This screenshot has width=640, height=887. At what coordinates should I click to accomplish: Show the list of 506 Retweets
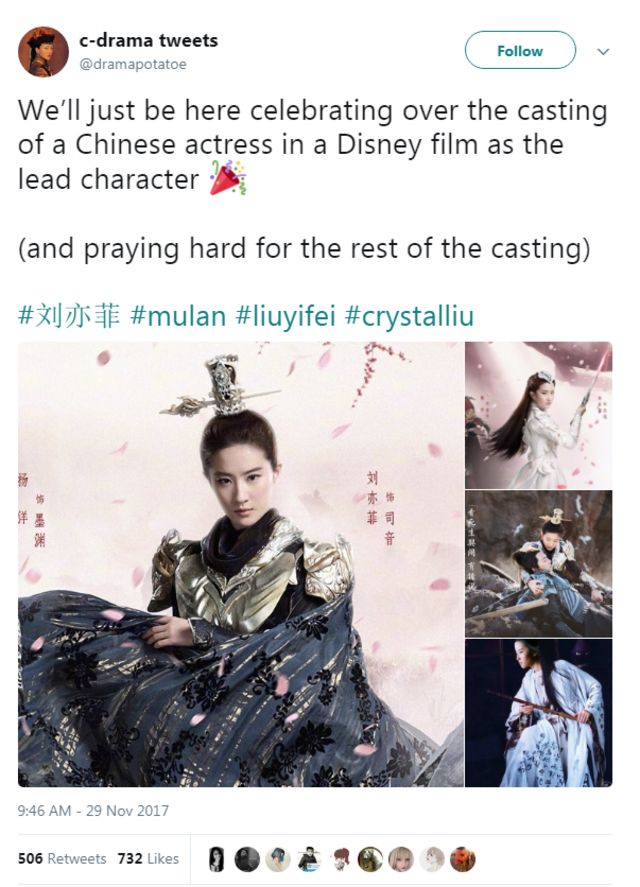pos(62,859)
